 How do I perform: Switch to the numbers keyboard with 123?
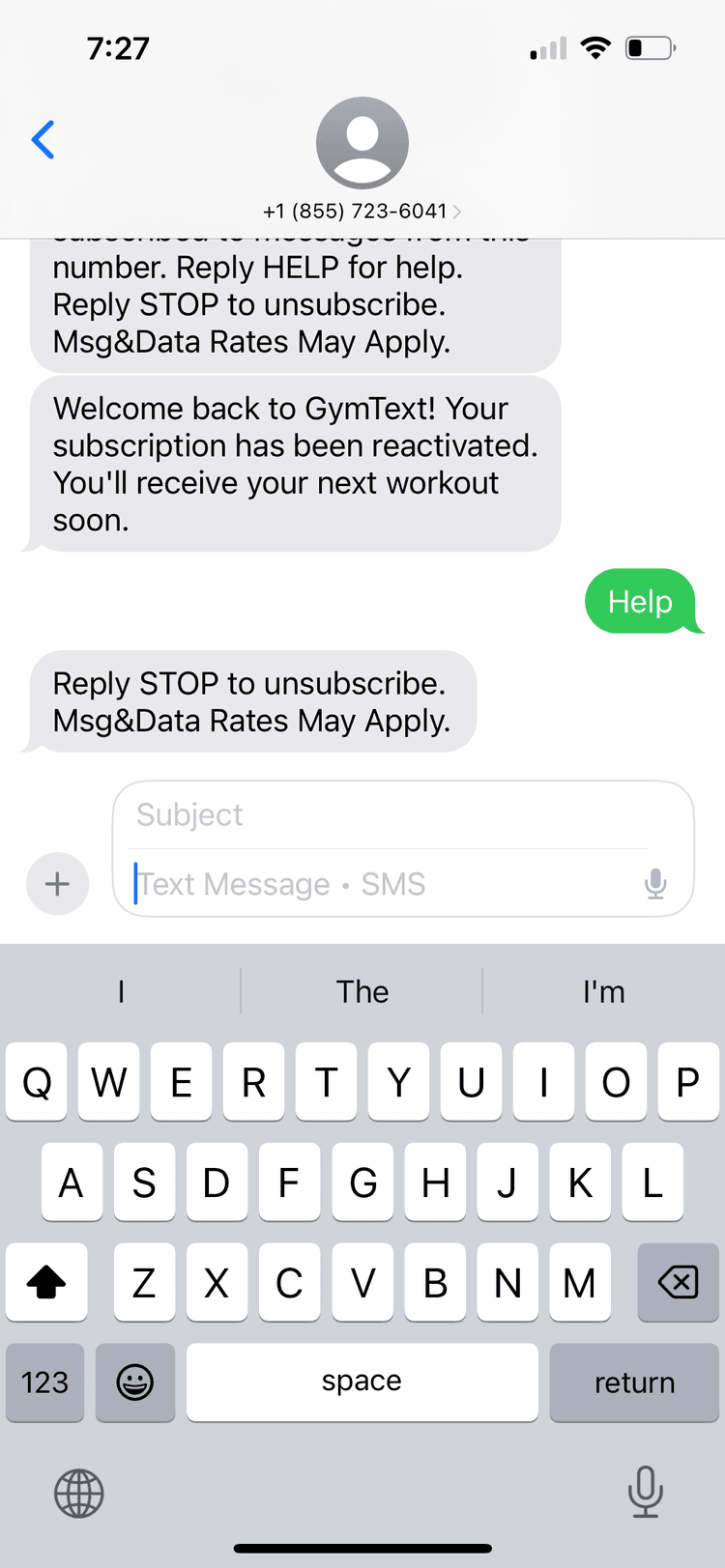(x=44, y=1383)
